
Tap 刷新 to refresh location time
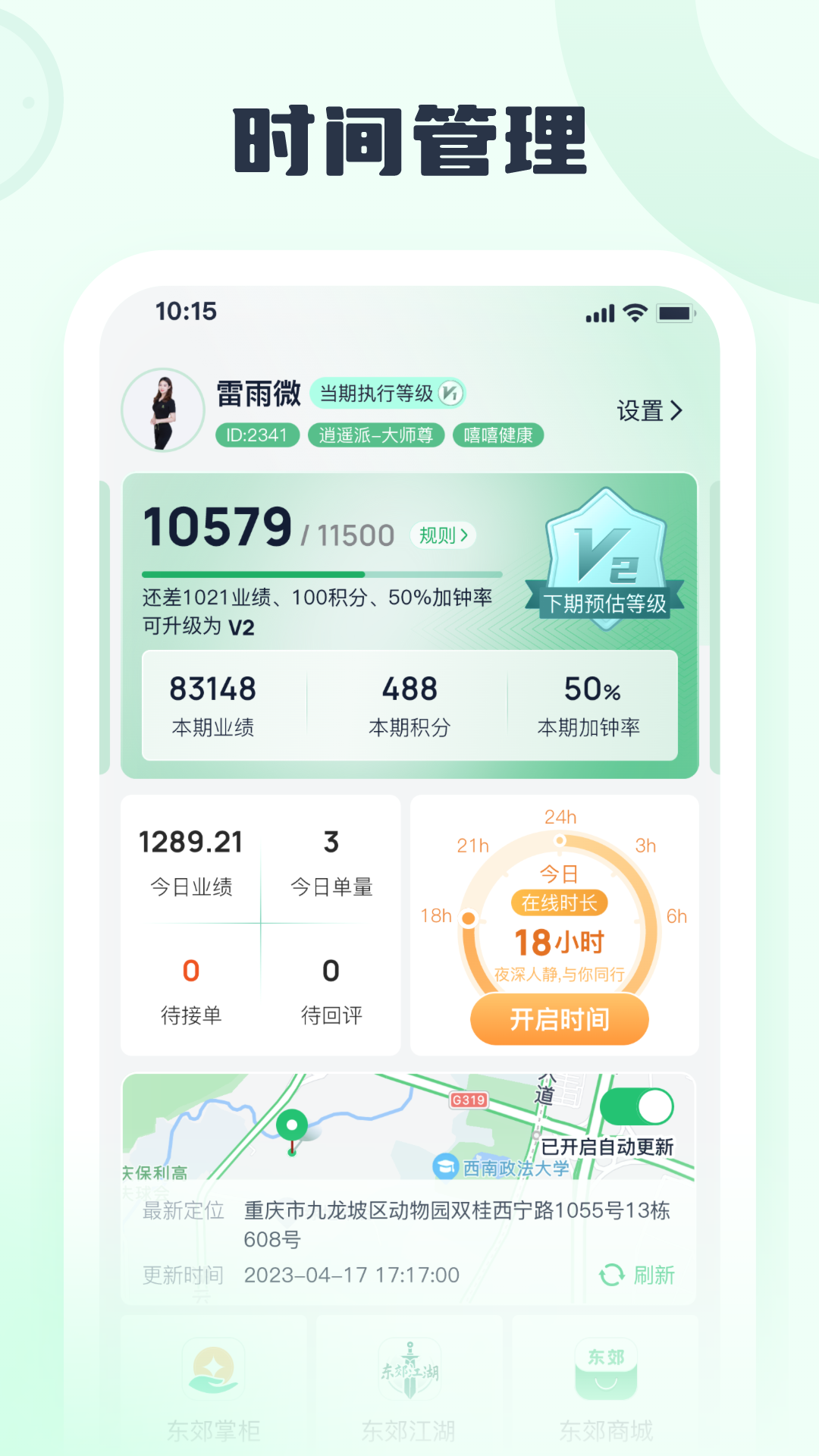[655, 1275]
